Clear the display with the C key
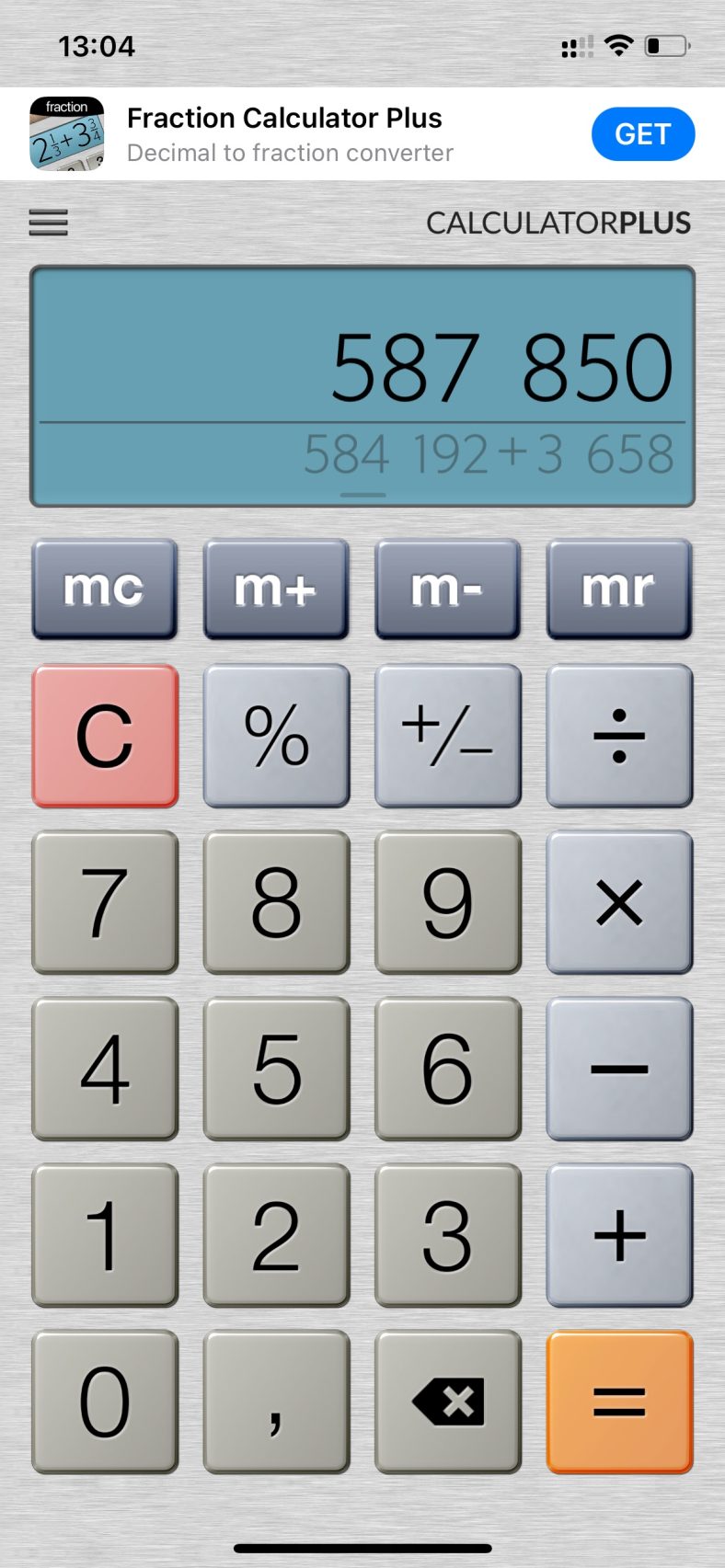 click(104, 736)
